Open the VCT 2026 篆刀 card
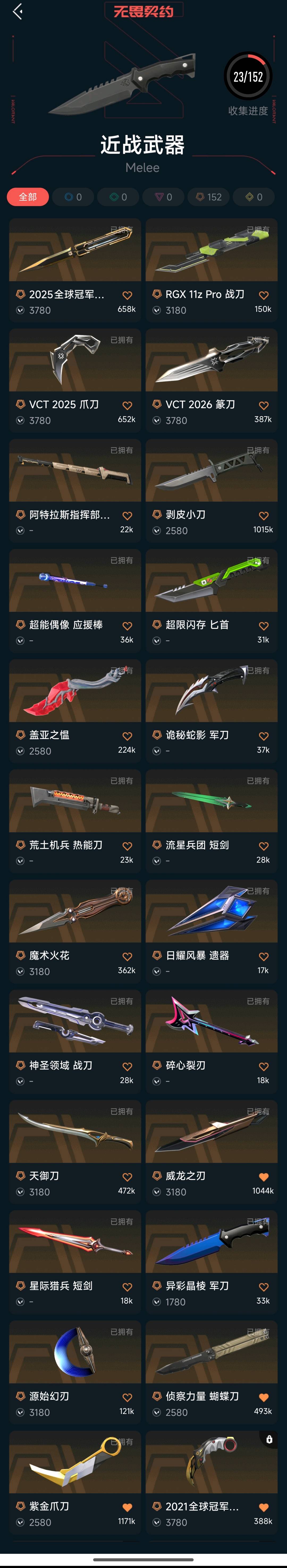 click(212, 380)
